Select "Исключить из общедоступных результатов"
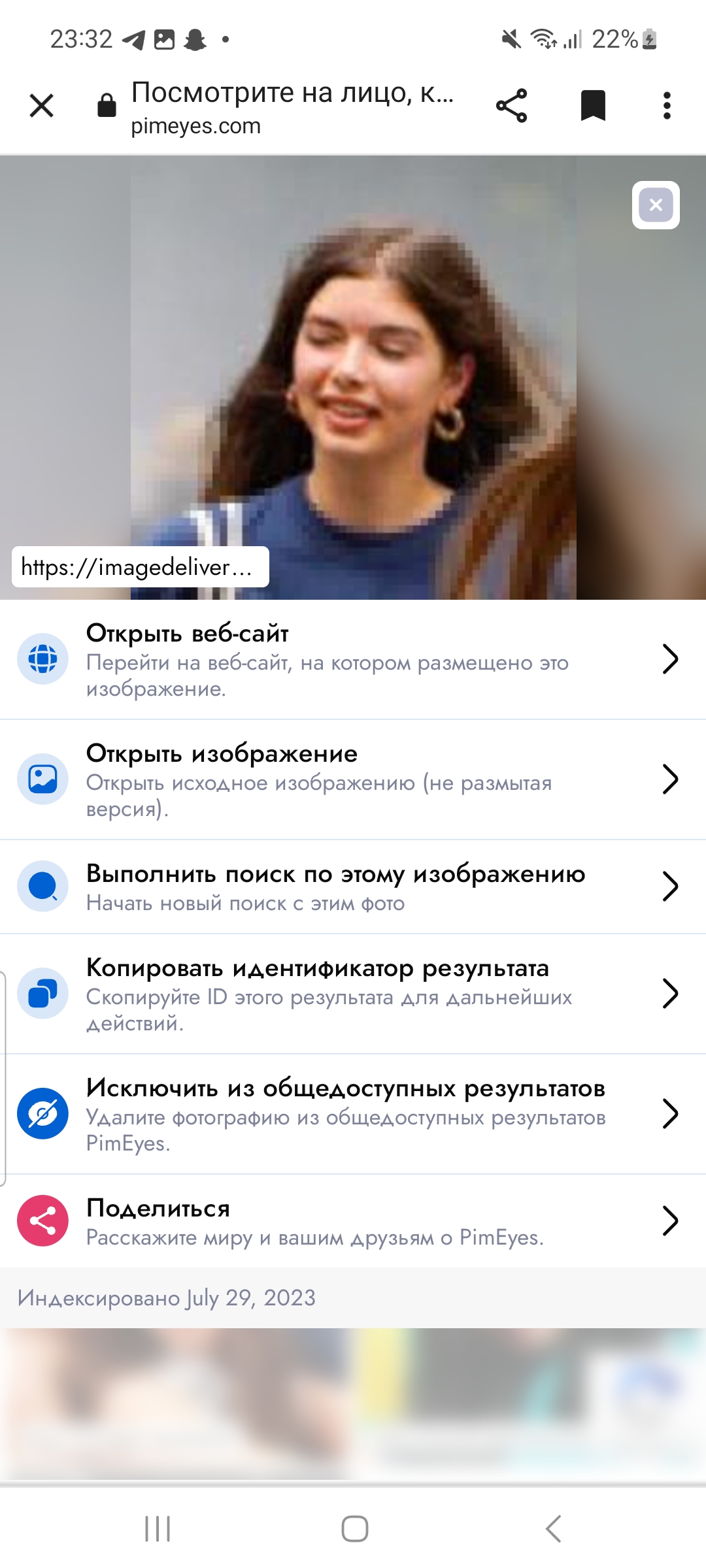706x1568 pixels. pos(353,1114)
